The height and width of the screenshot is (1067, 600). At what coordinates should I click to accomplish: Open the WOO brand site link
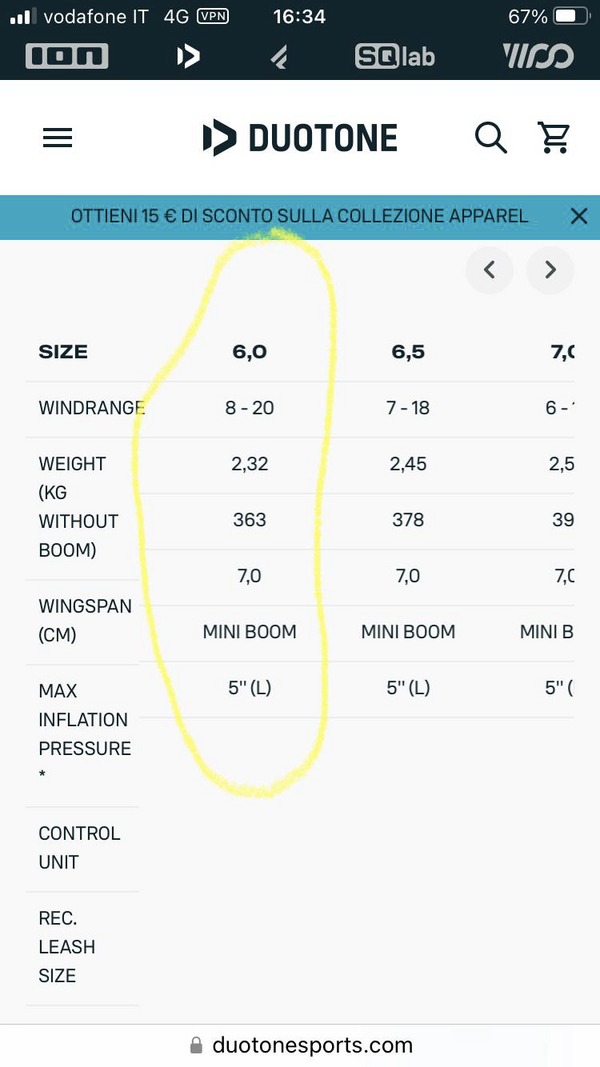point(538,56)
